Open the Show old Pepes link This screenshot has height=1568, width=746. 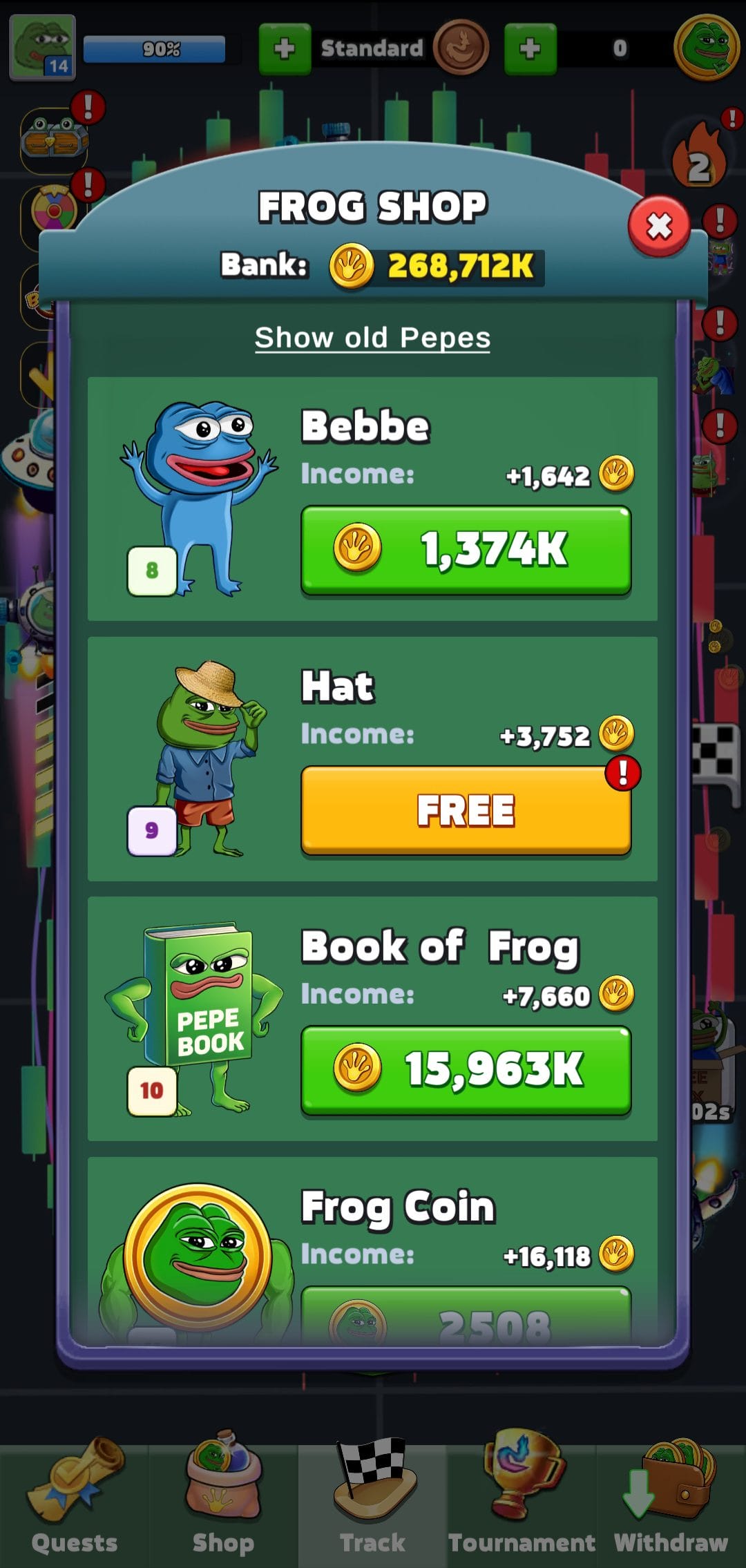coord(372,338)
